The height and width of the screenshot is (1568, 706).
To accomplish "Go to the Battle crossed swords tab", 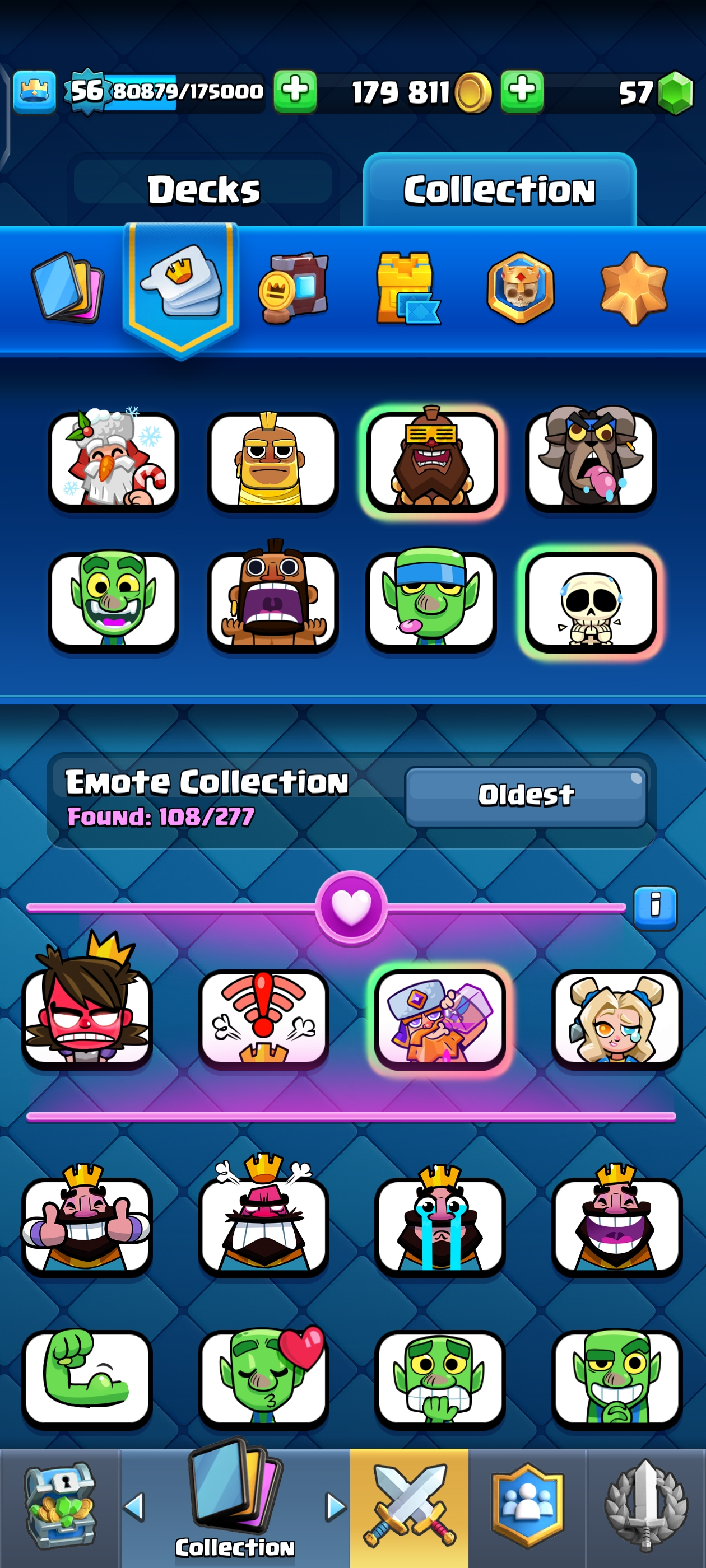I will point(408,1506).
